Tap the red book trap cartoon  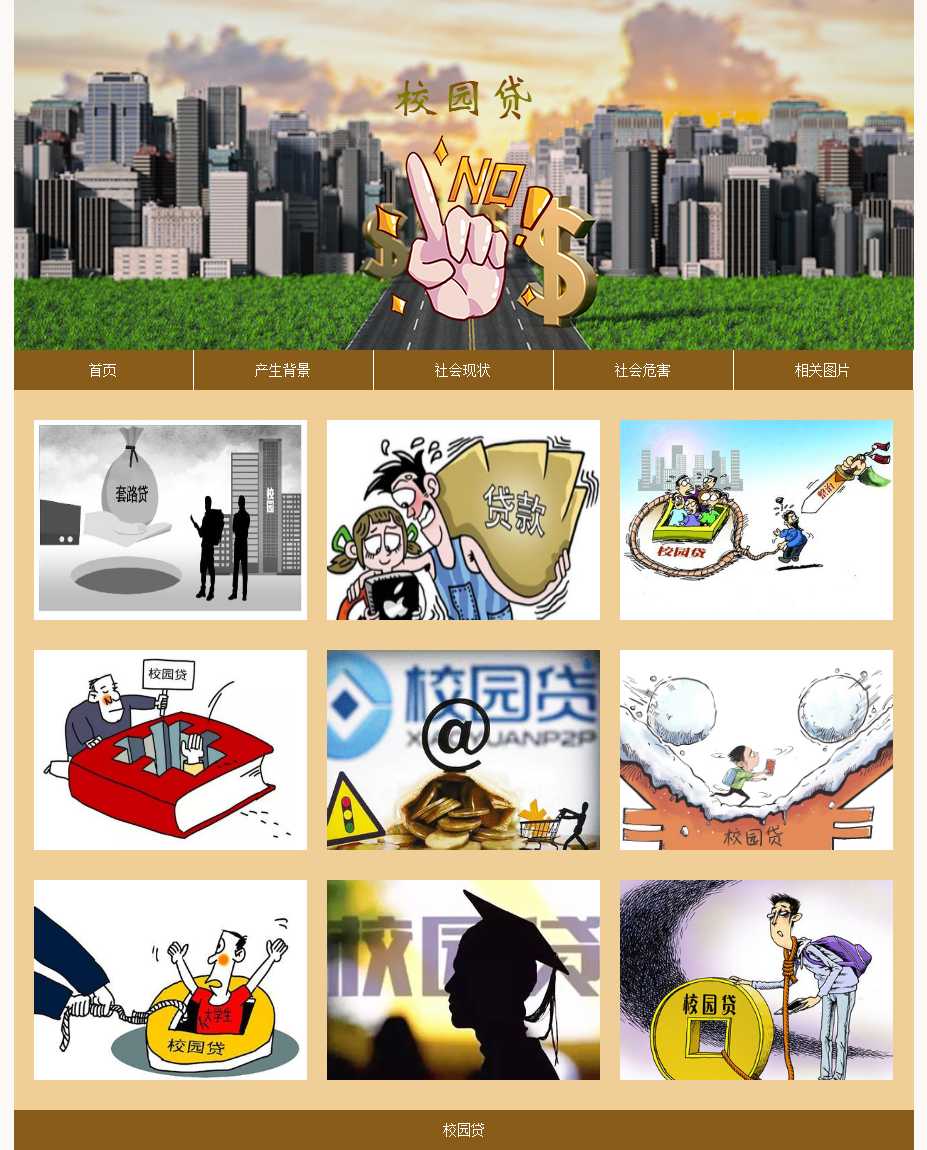170,749
